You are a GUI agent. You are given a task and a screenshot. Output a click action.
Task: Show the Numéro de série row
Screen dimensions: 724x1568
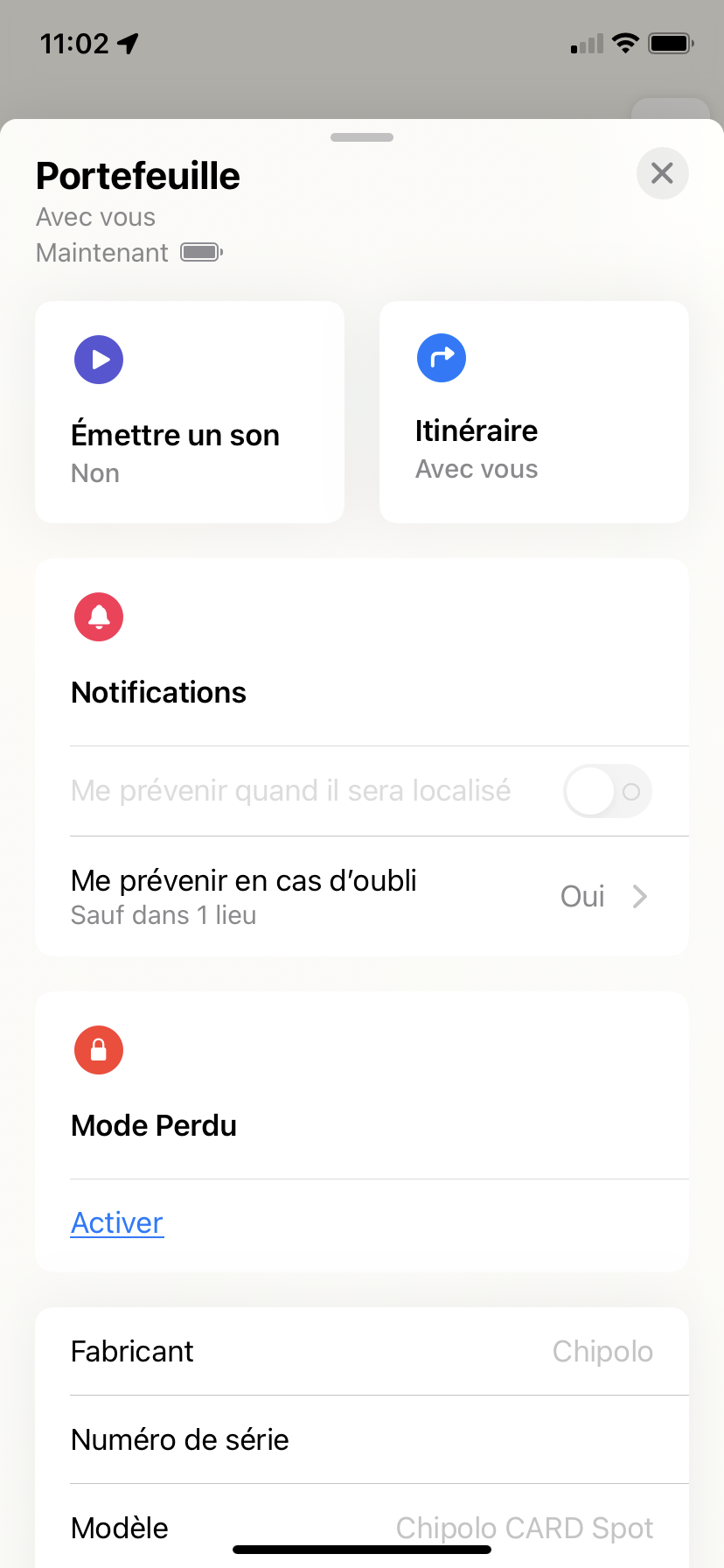pyautogui.click(x=362, y=1439)
